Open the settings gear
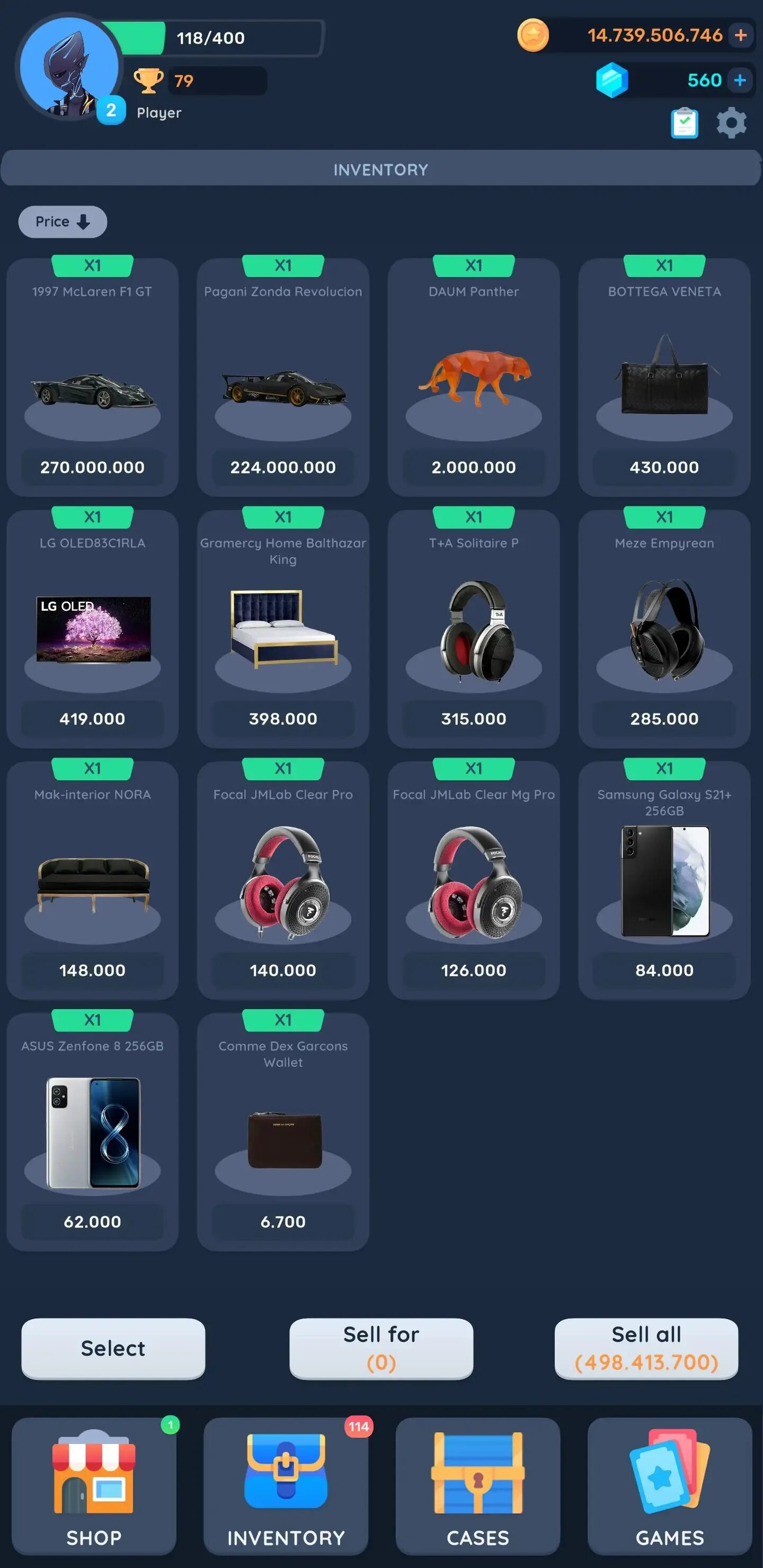 [x=731, y=123]
